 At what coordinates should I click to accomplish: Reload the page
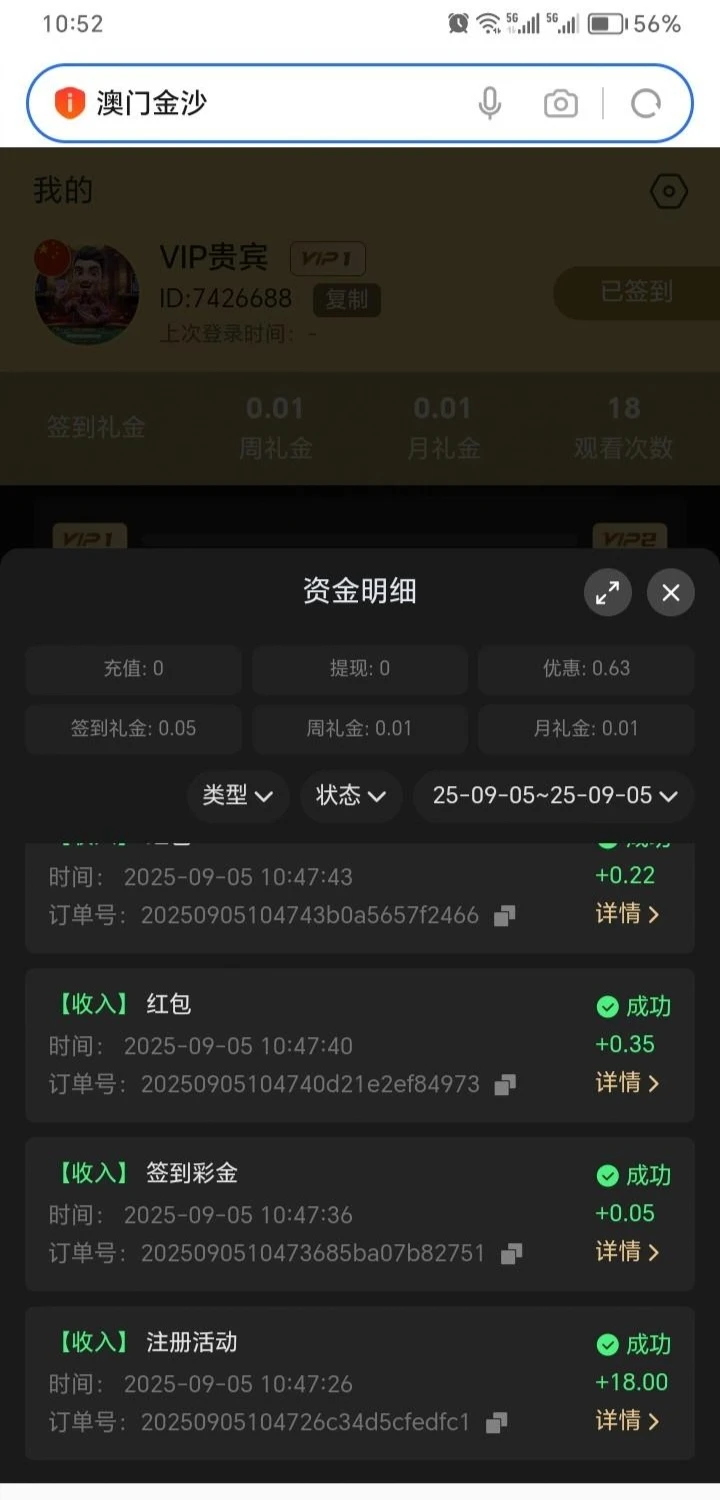coord(646,103)
